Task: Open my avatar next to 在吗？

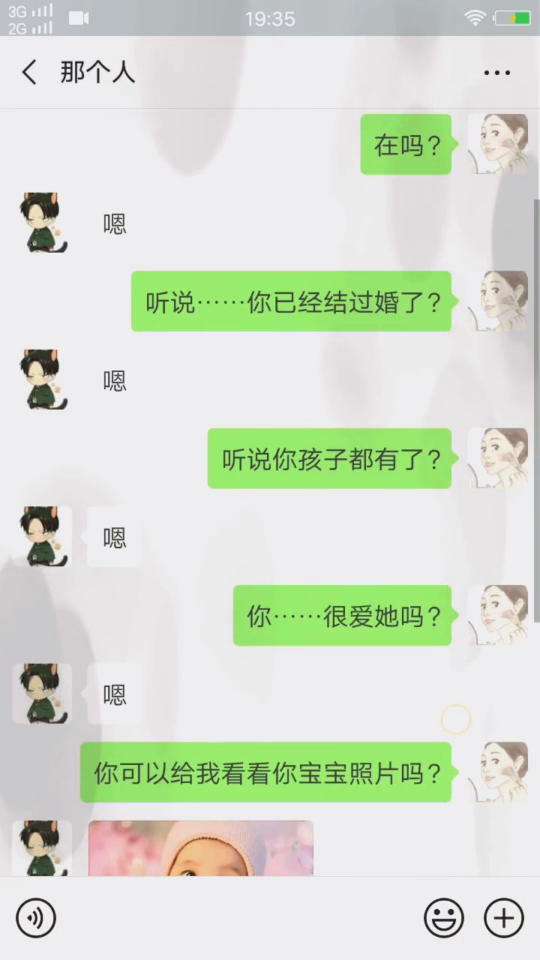Action: pyautogui.click(x=498, y=144)
